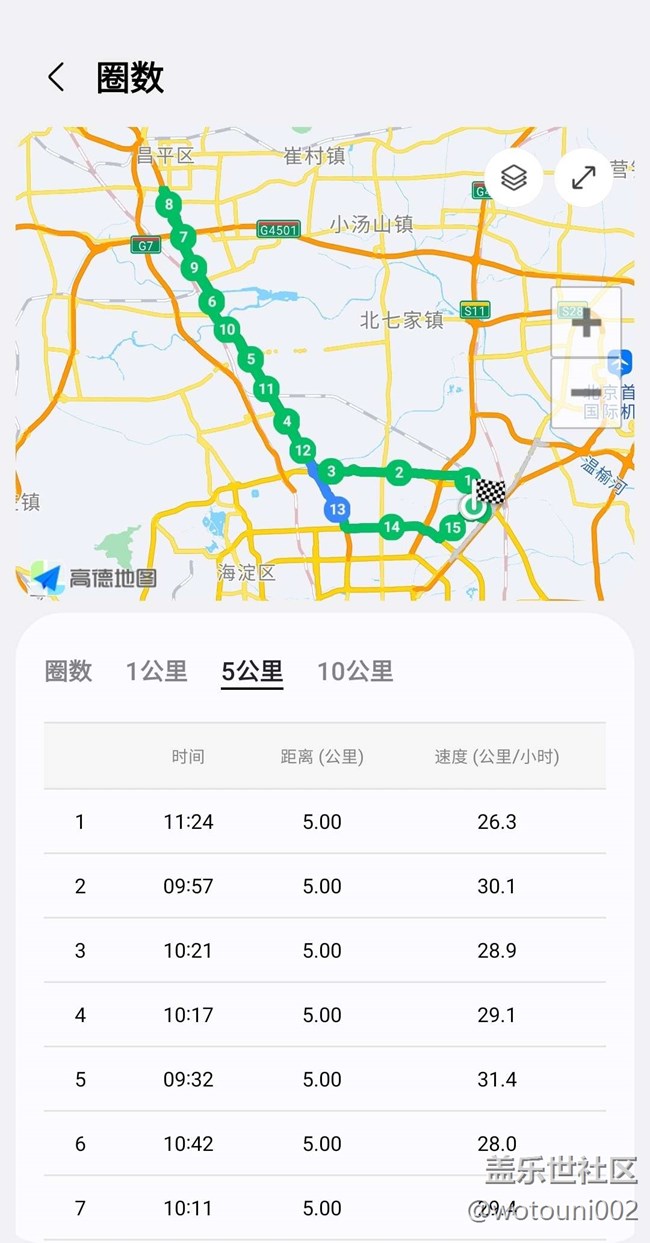Switch to the 10公里 tab
The width and height of the screenshot is (650, 1243).
click(x=355, y=671)
